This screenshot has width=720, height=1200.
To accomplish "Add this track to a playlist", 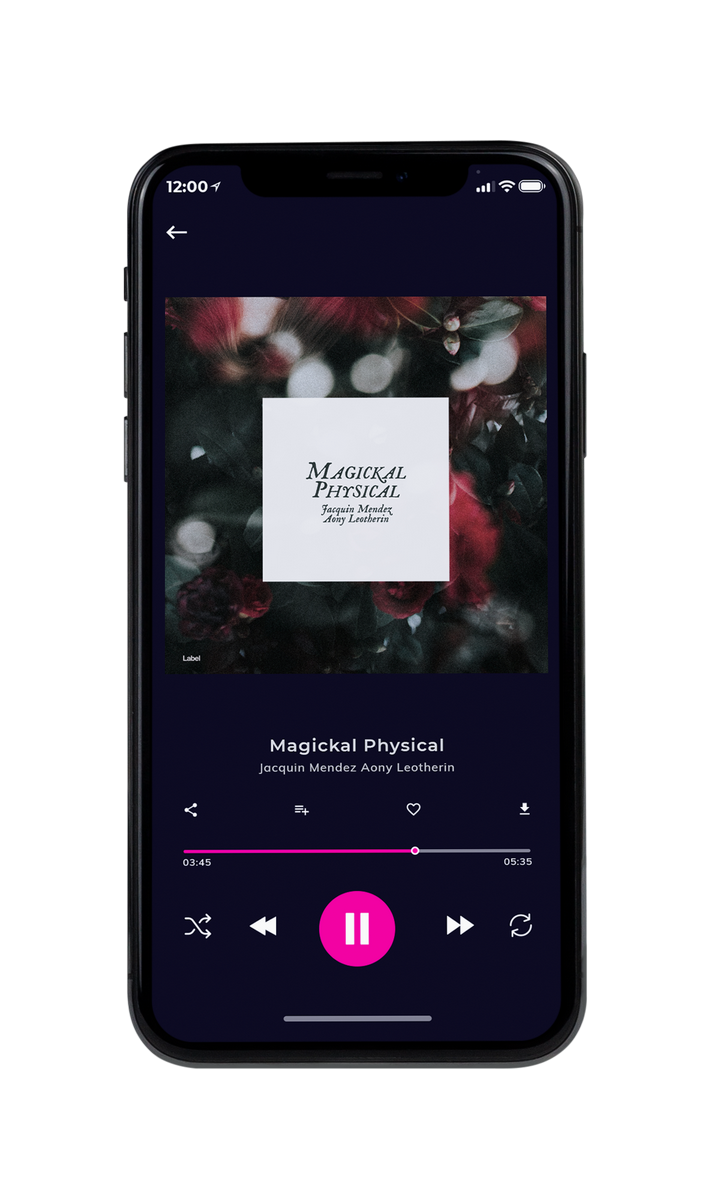I will click(301, 810).
